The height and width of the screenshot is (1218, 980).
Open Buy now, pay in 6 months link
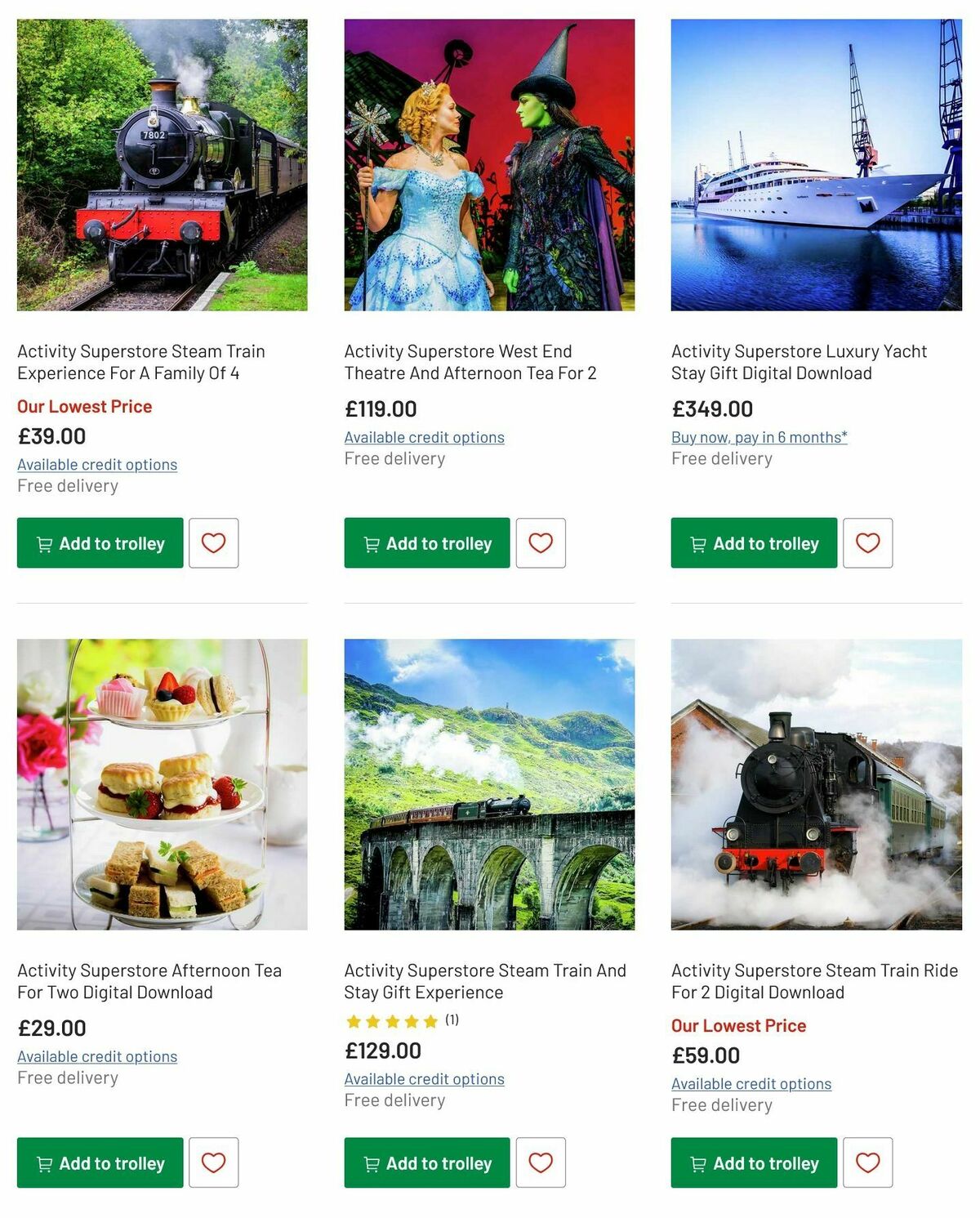(758, 437)
